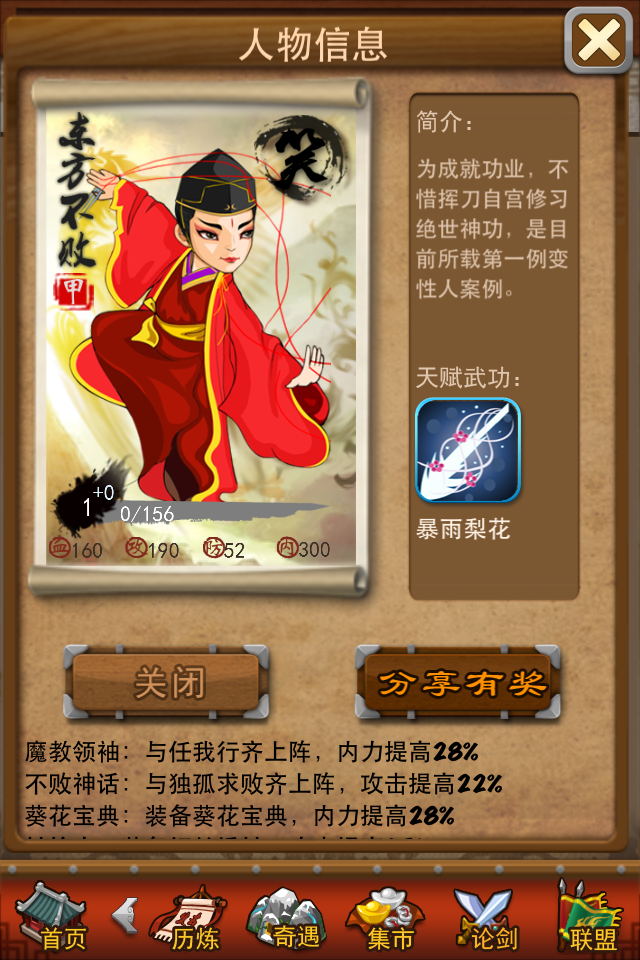Tap the left arrow in bottom navigation
640x960 pixels.
125,914
